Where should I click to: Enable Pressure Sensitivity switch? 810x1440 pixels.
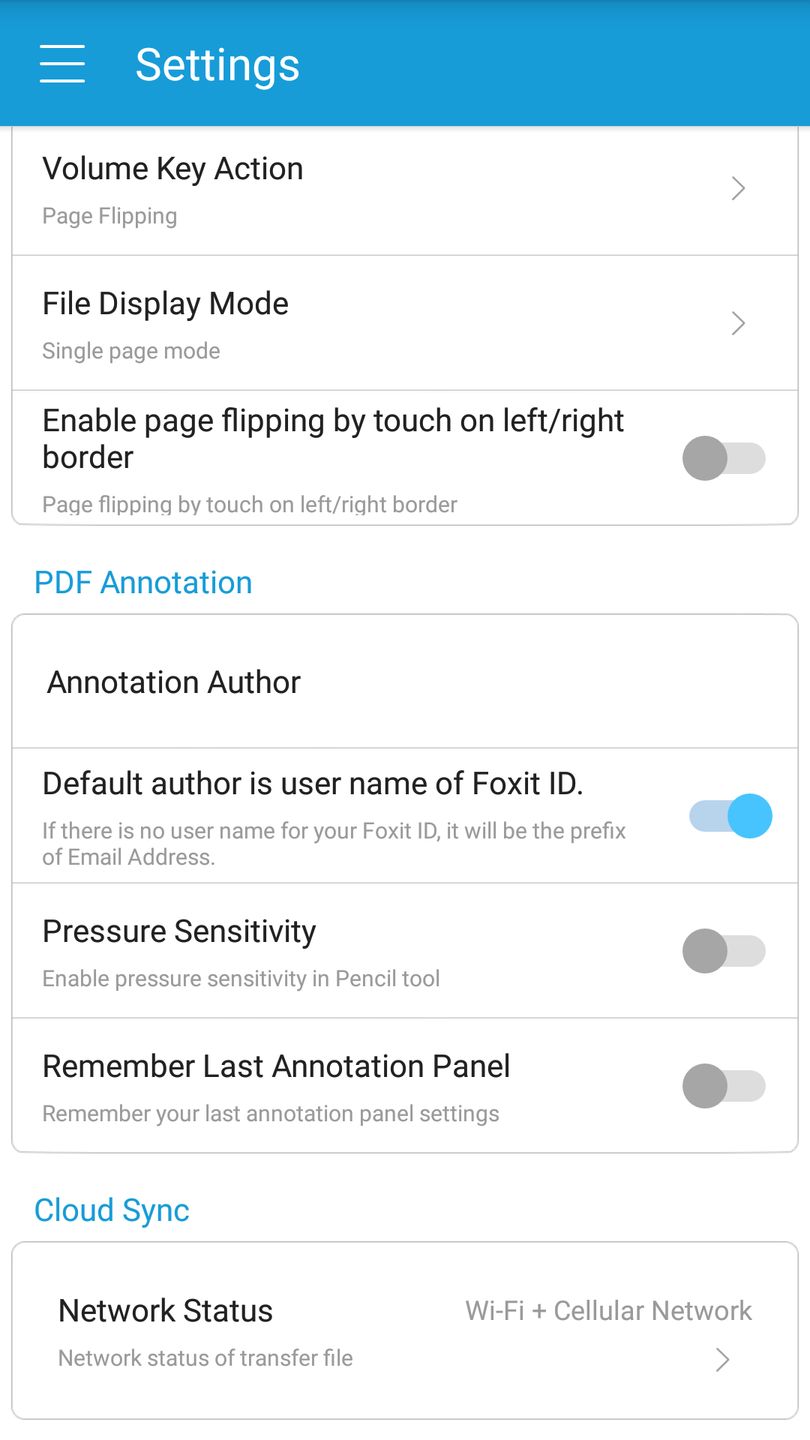point(725,950)
